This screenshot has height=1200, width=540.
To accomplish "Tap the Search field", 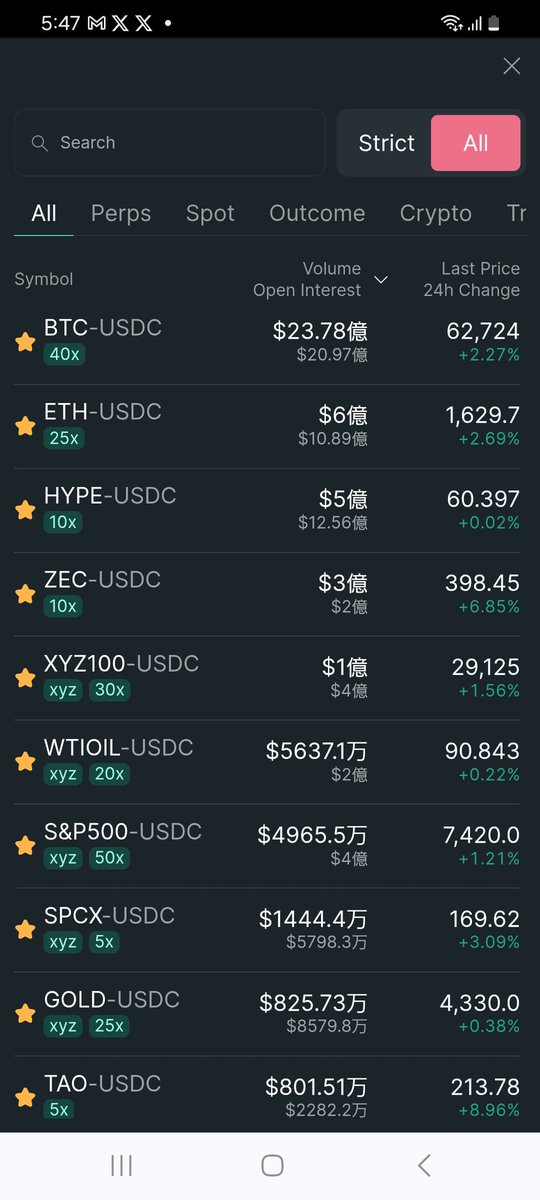I will pos(169,143).
